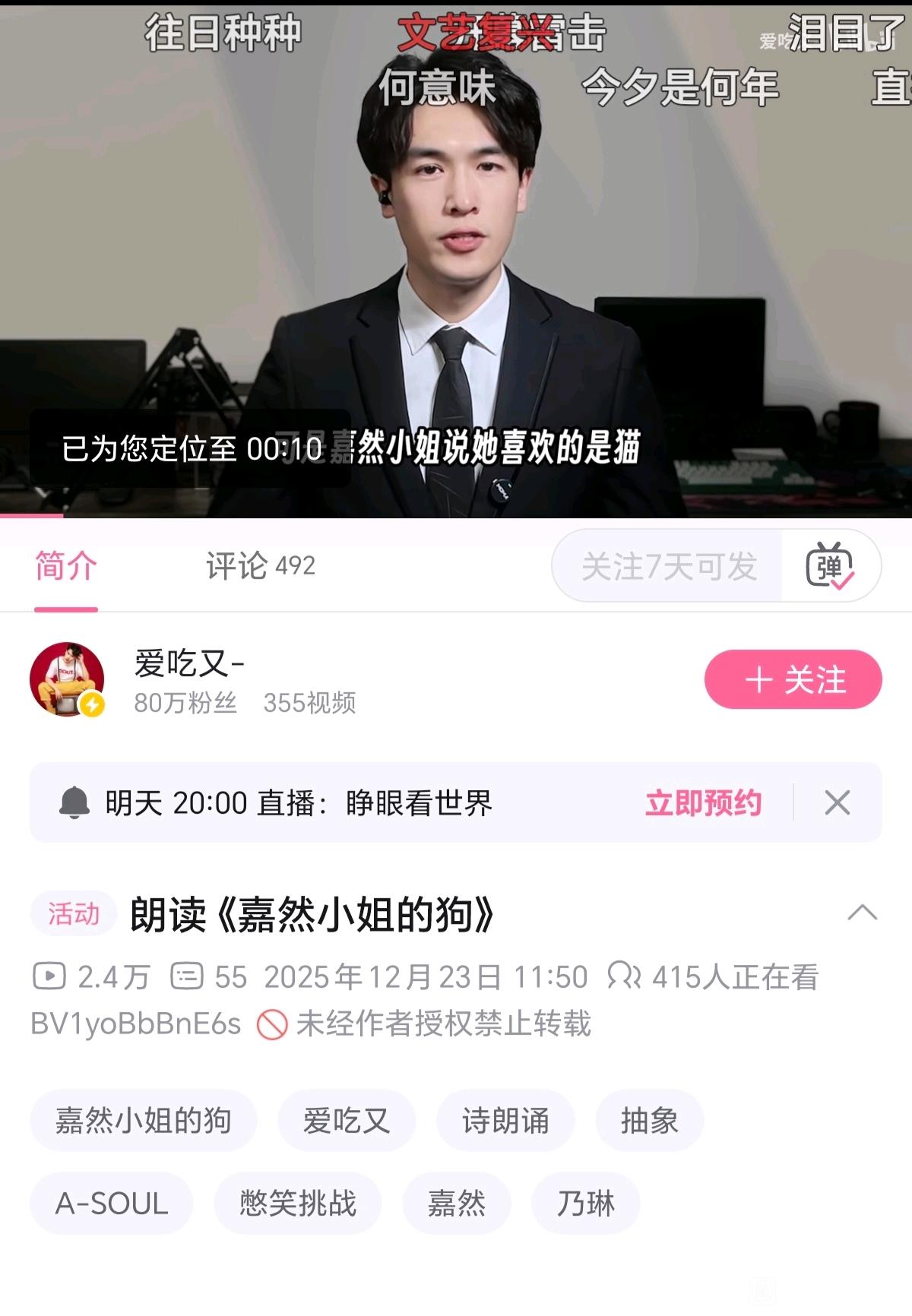Follow 爱吃又- with the 关注 button
Image resolution: width=912 pixels, height=1316 pixels.
793,679
